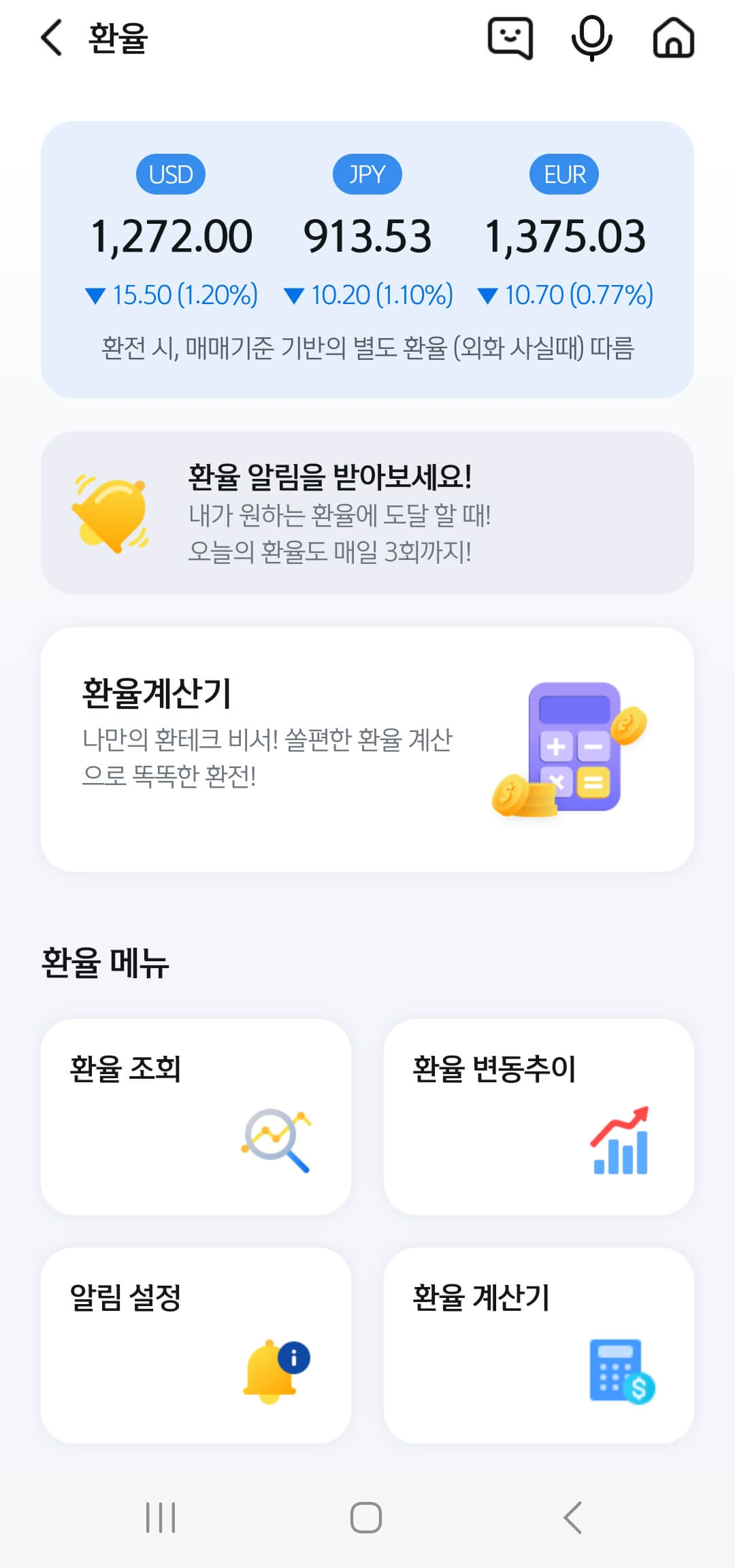Select the JPY currency pill

tap(367, 174)
